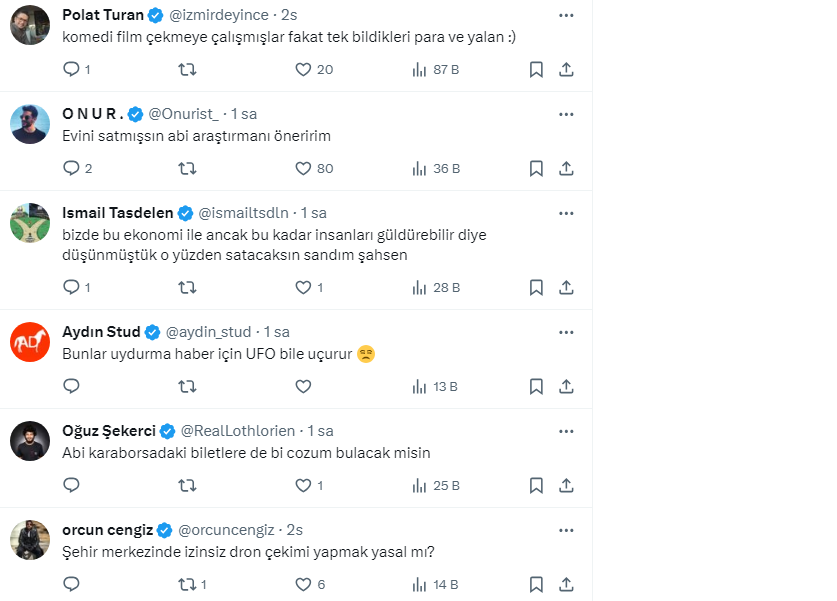Like the reply from O N U R.
Viewport: 837px width, 601px height.
pyautogui.click(x=304, y=169)
